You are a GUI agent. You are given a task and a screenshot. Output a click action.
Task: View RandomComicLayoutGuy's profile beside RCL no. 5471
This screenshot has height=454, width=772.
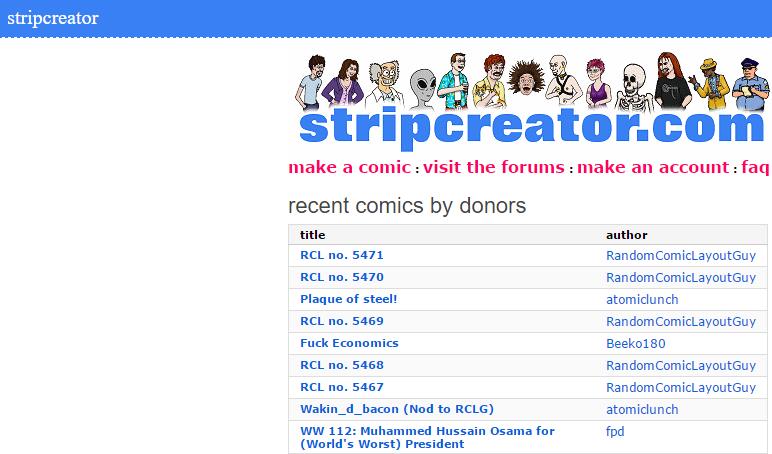click(680, 255)
